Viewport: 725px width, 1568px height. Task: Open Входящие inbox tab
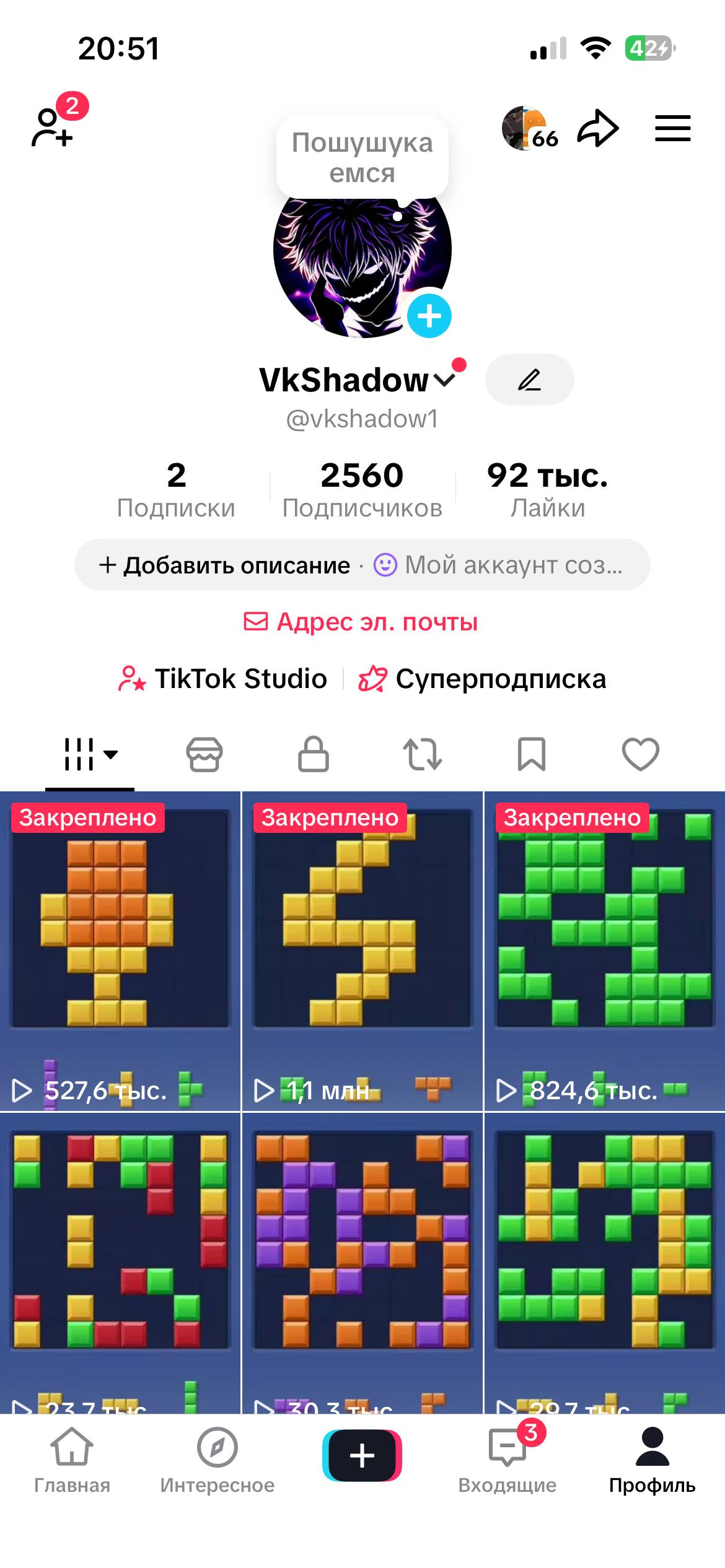click(x=507, y=1459)
